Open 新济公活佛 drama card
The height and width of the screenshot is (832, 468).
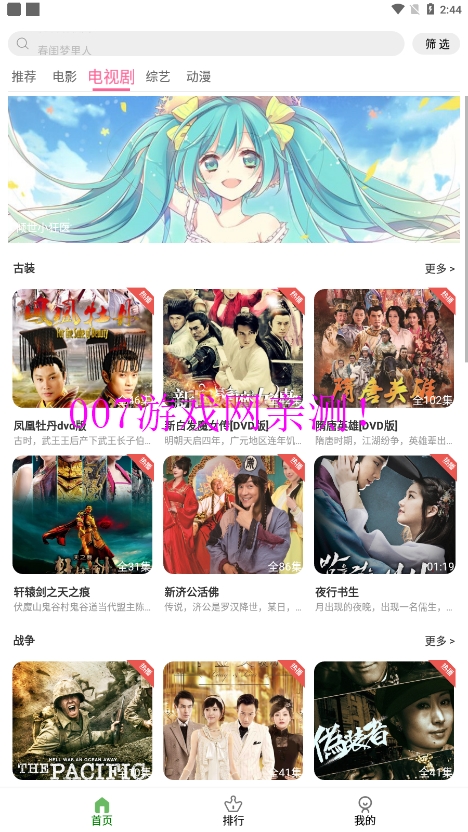pos(233,534)
